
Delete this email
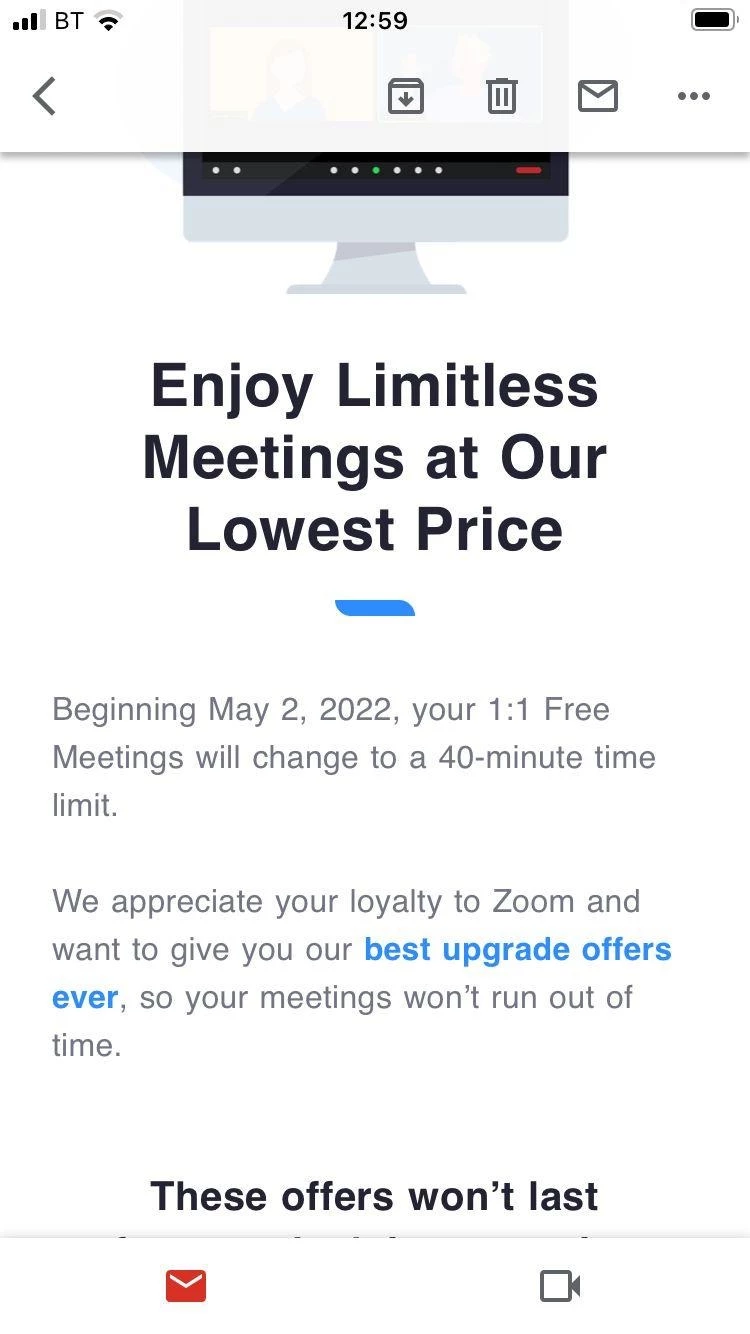tap(501, 97)
